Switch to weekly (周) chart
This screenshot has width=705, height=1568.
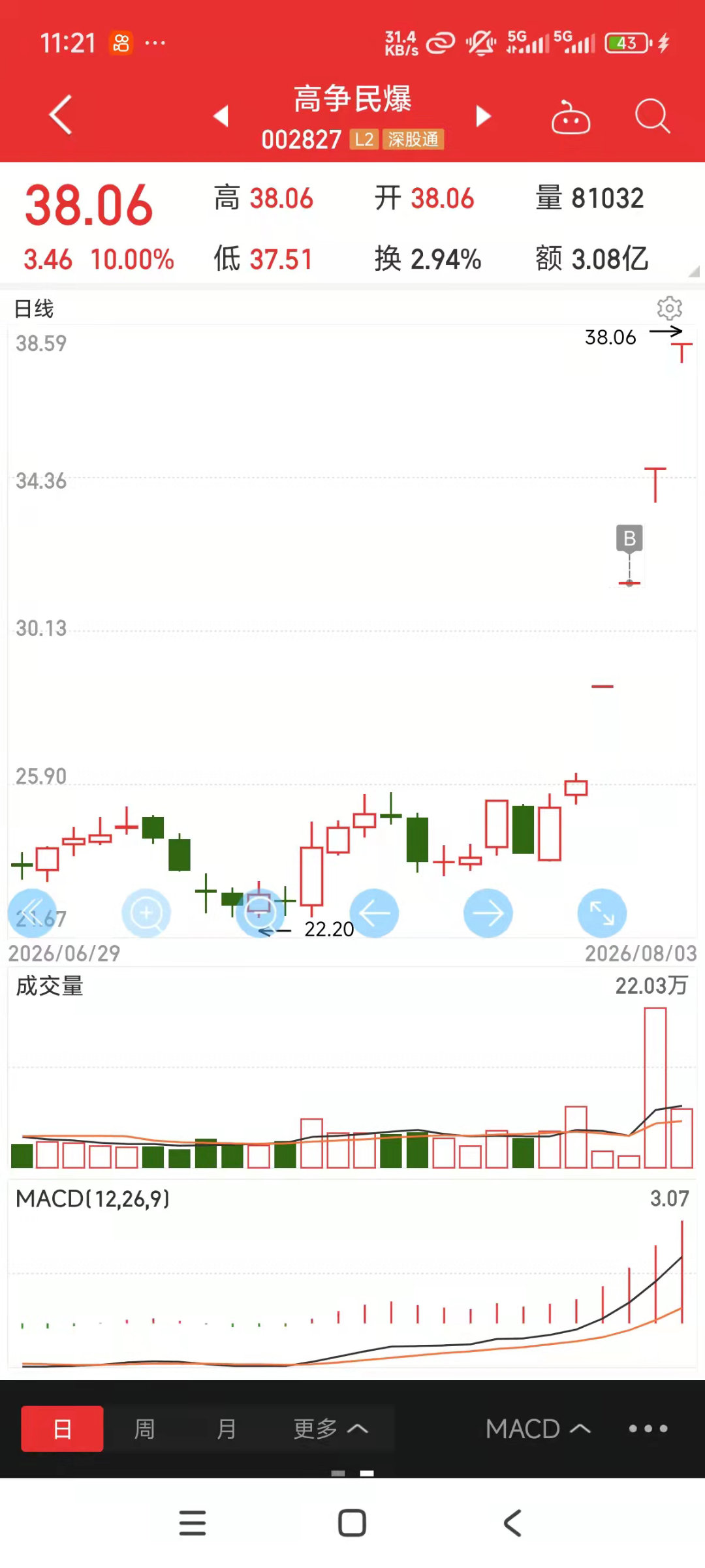coord(144,1428)
